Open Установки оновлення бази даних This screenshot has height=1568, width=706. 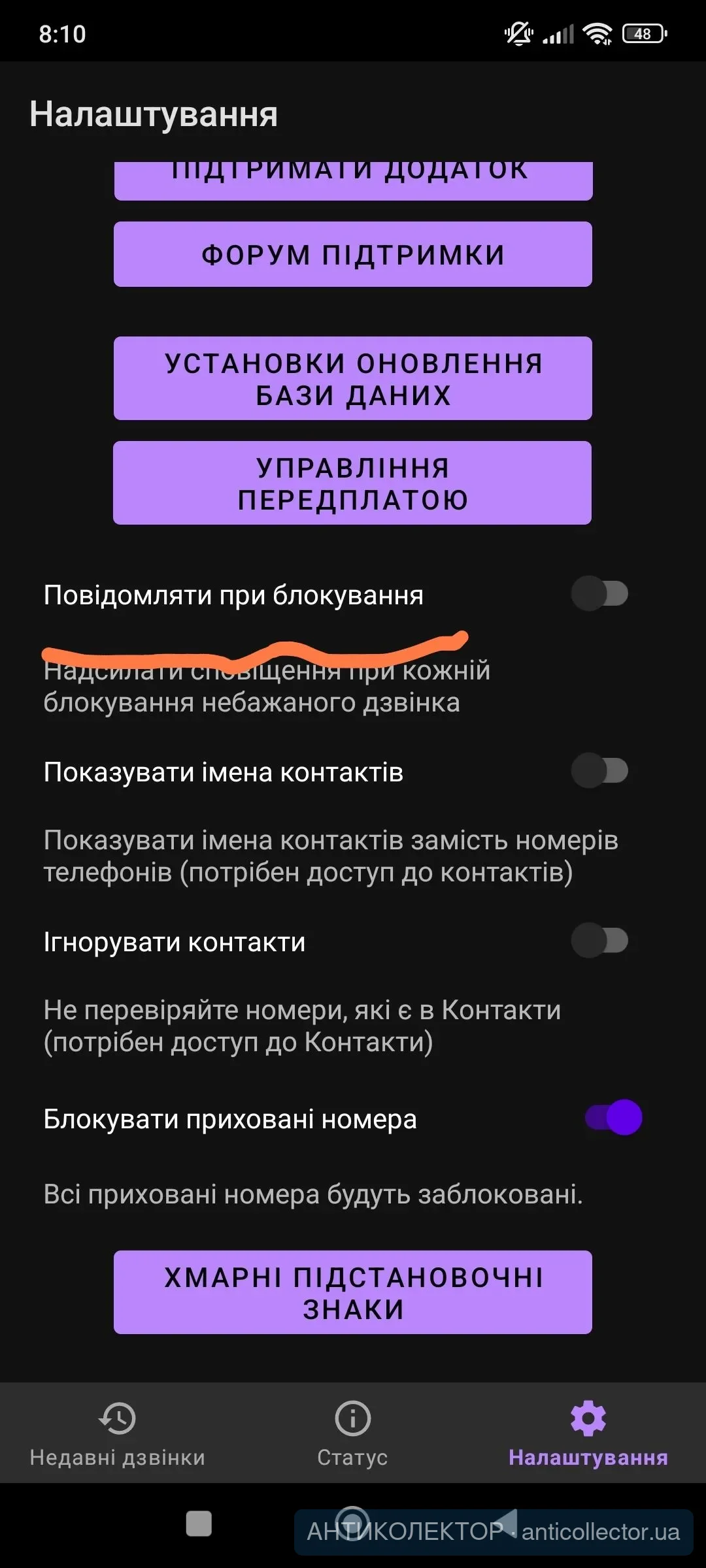point(353,378)
